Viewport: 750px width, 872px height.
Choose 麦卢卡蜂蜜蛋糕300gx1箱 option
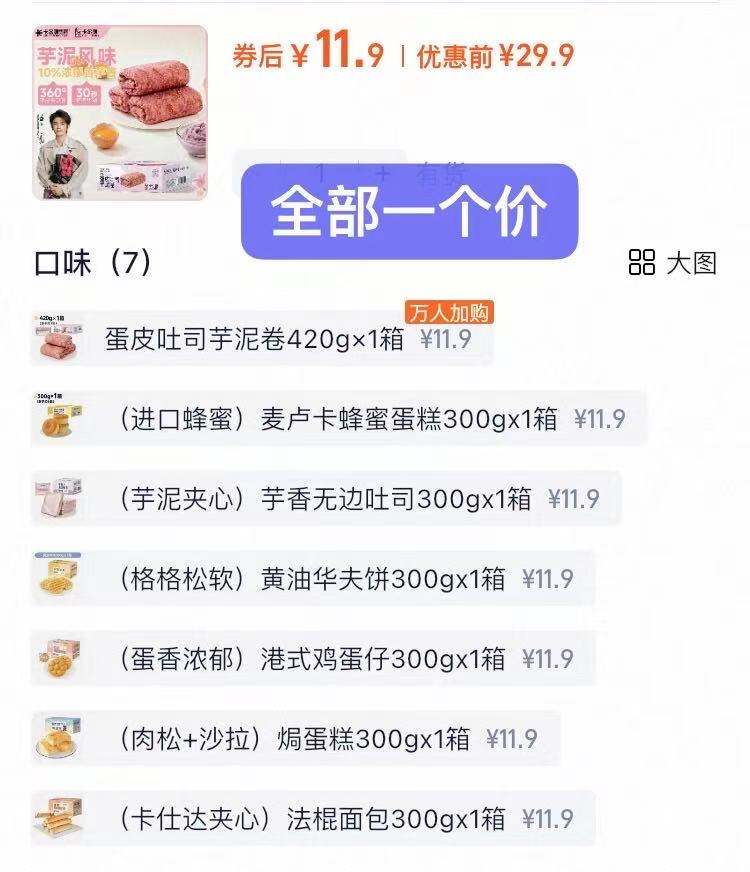(x=336, y=419)
